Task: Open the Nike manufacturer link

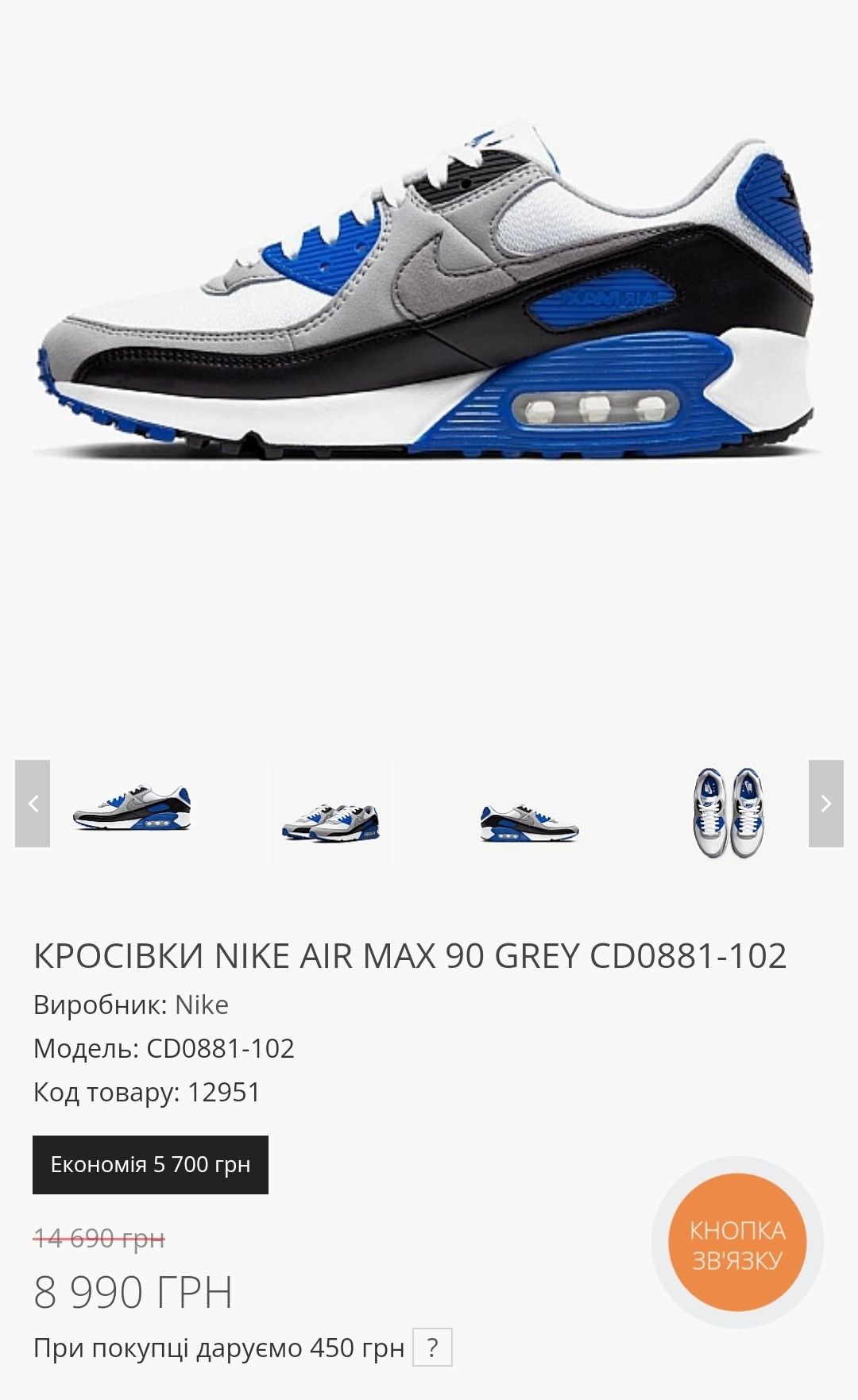Action: [202, 1005]
